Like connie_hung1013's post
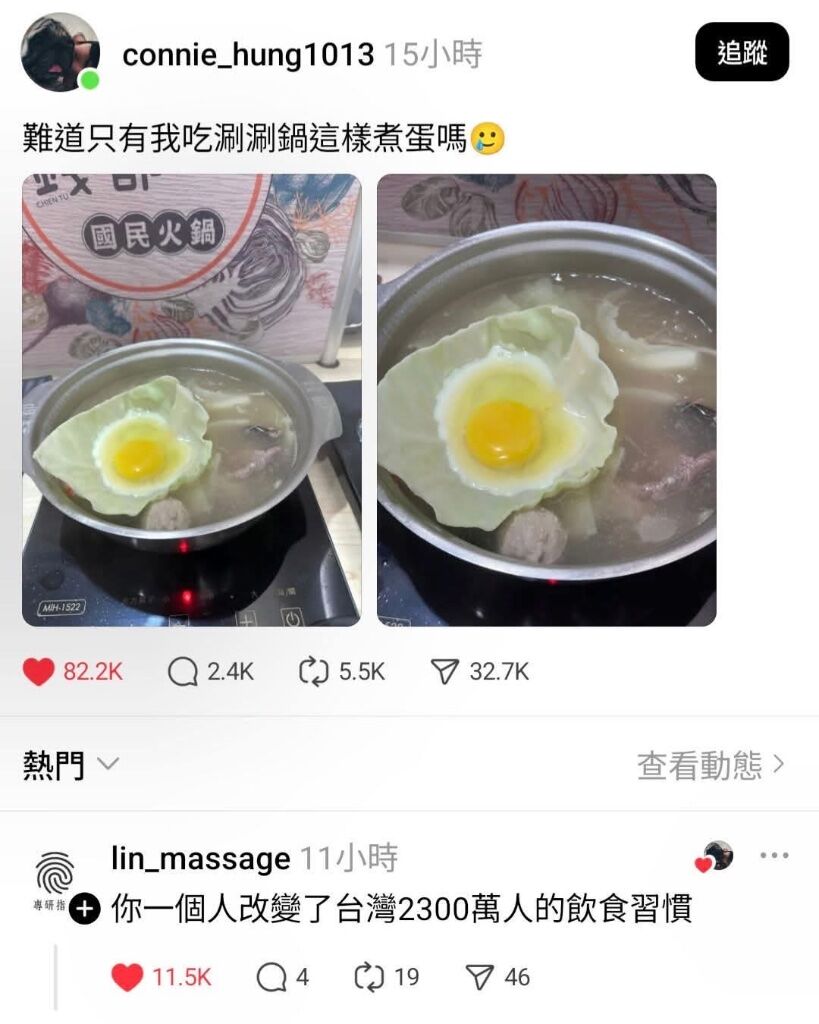819x1024 pixels. (39, 672)
